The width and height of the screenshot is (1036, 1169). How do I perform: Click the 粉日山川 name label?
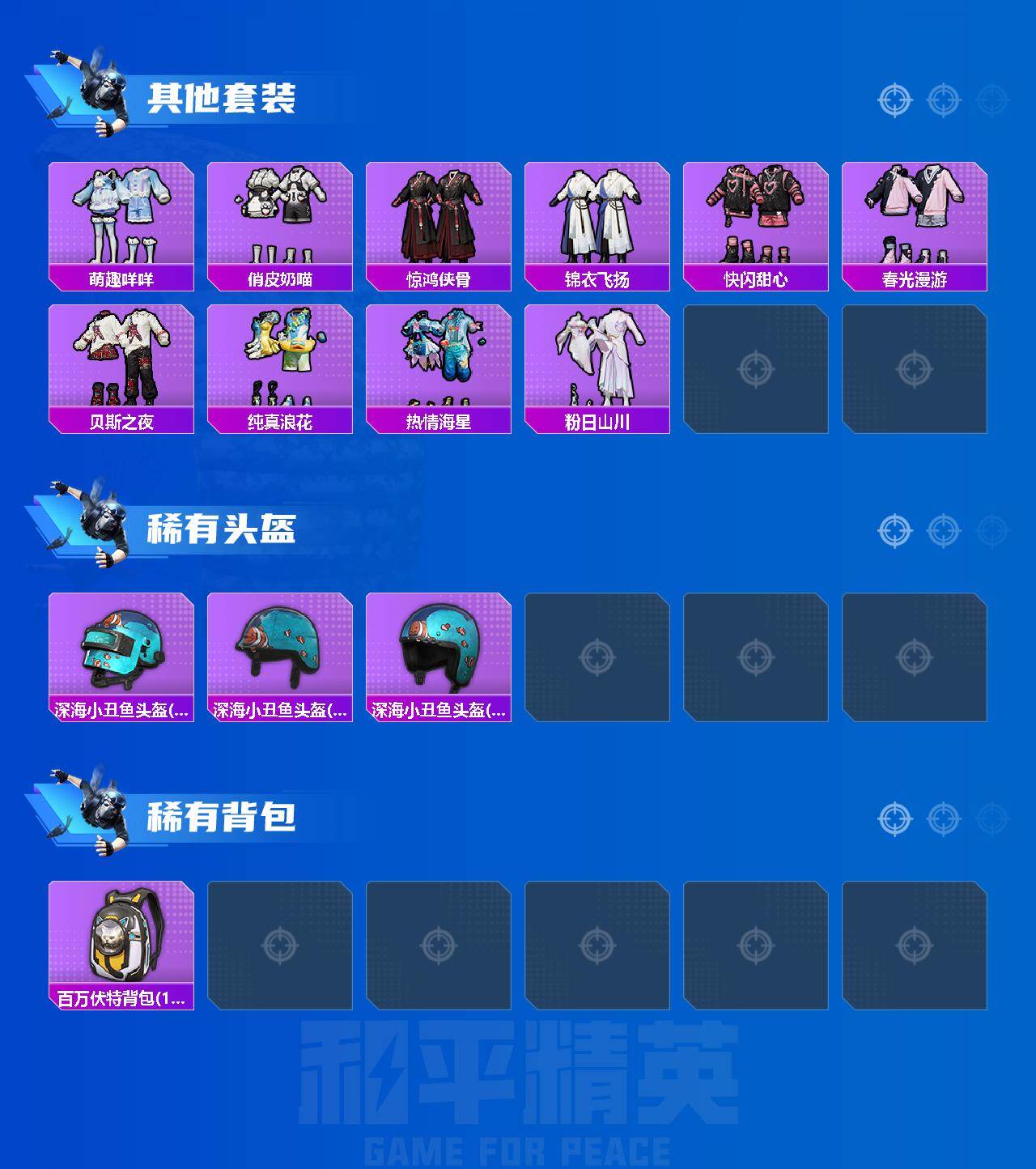tap(597, 420)
